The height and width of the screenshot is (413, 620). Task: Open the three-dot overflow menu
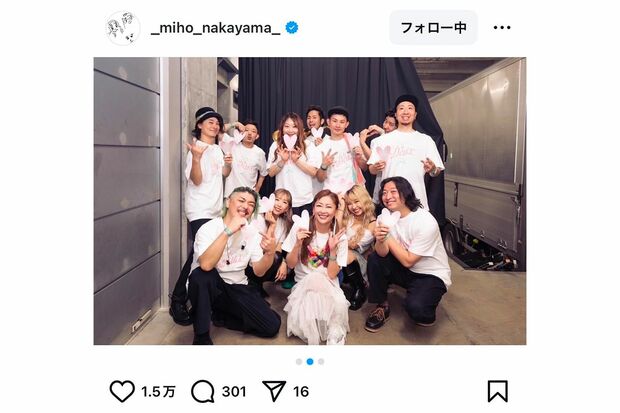[x=502, y=28]
